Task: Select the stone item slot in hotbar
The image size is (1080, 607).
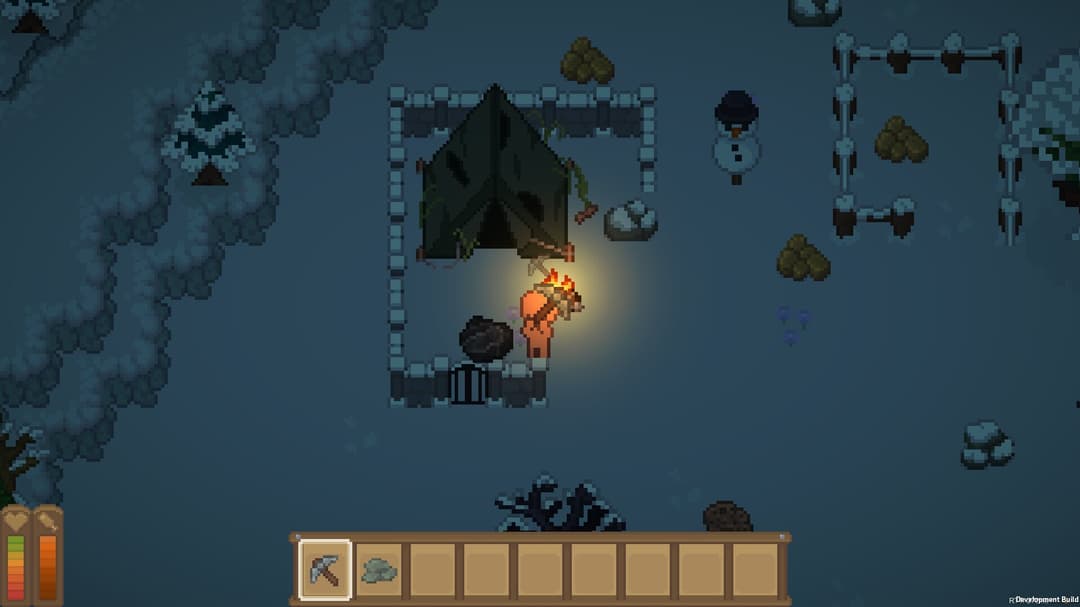Action: point(379,569)
